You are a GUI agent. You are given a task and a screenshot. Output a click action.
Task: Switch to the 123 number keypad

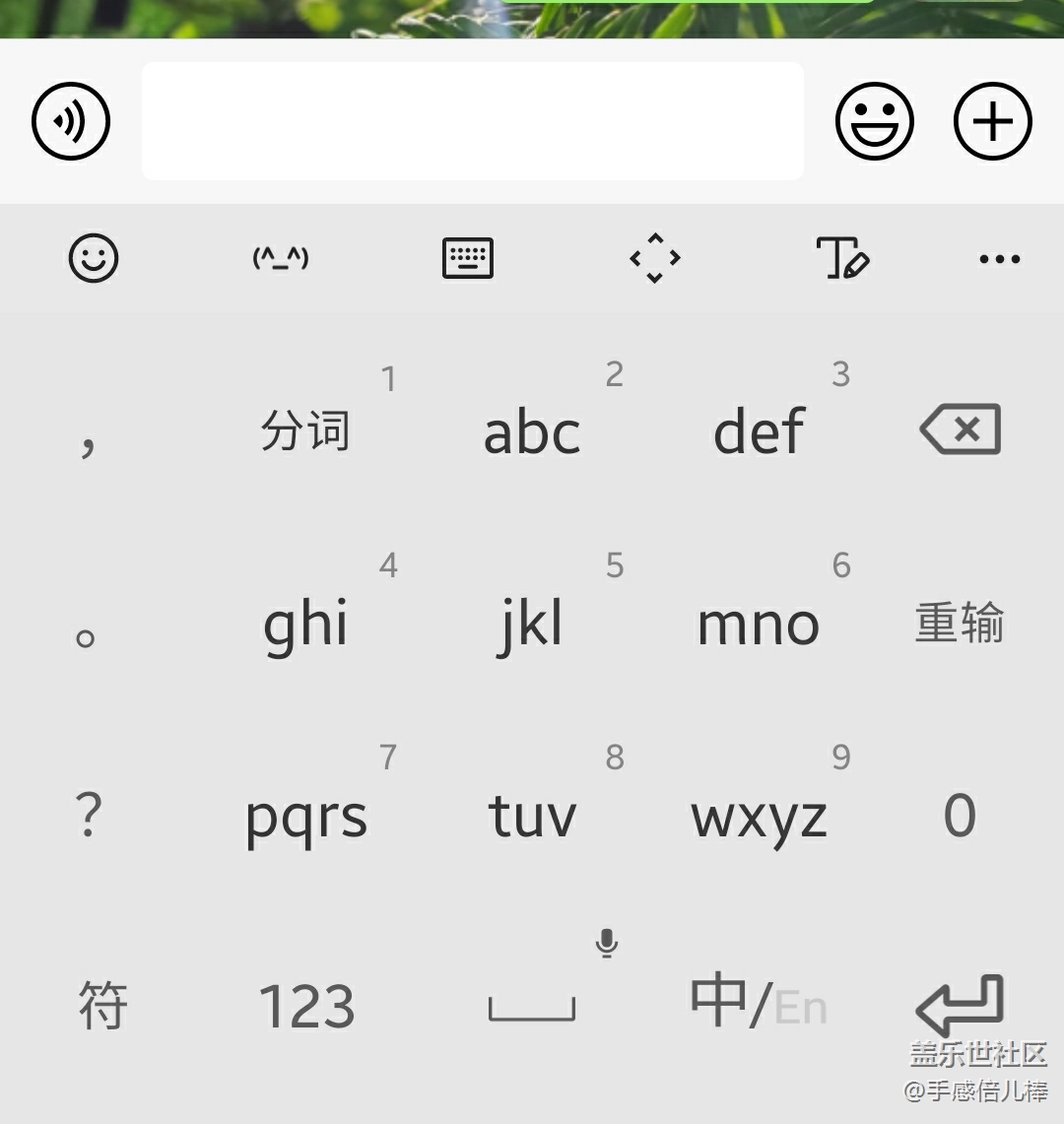click(306, 1006)
